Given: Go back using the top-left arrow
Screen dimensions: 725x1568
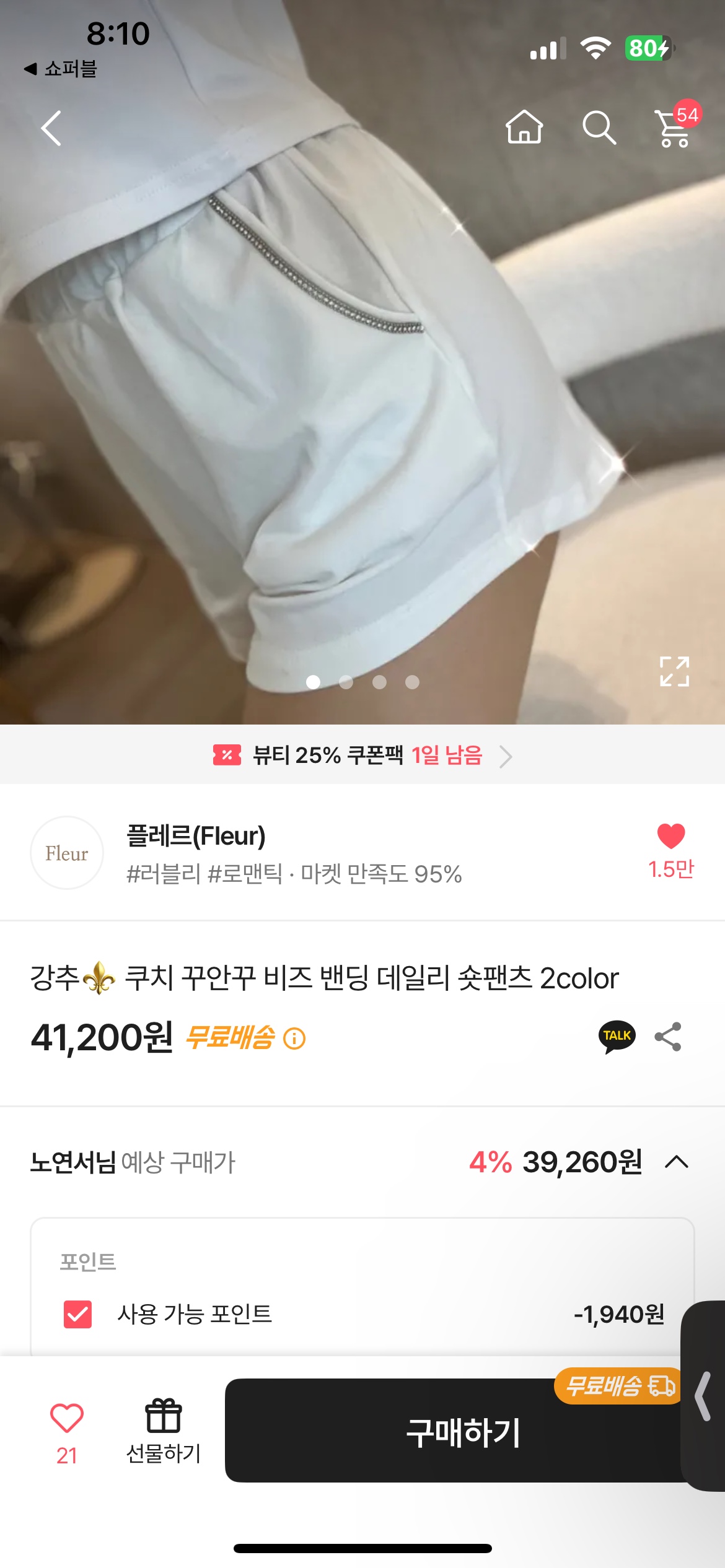Looking at the screenshot, I should point(51,128).
